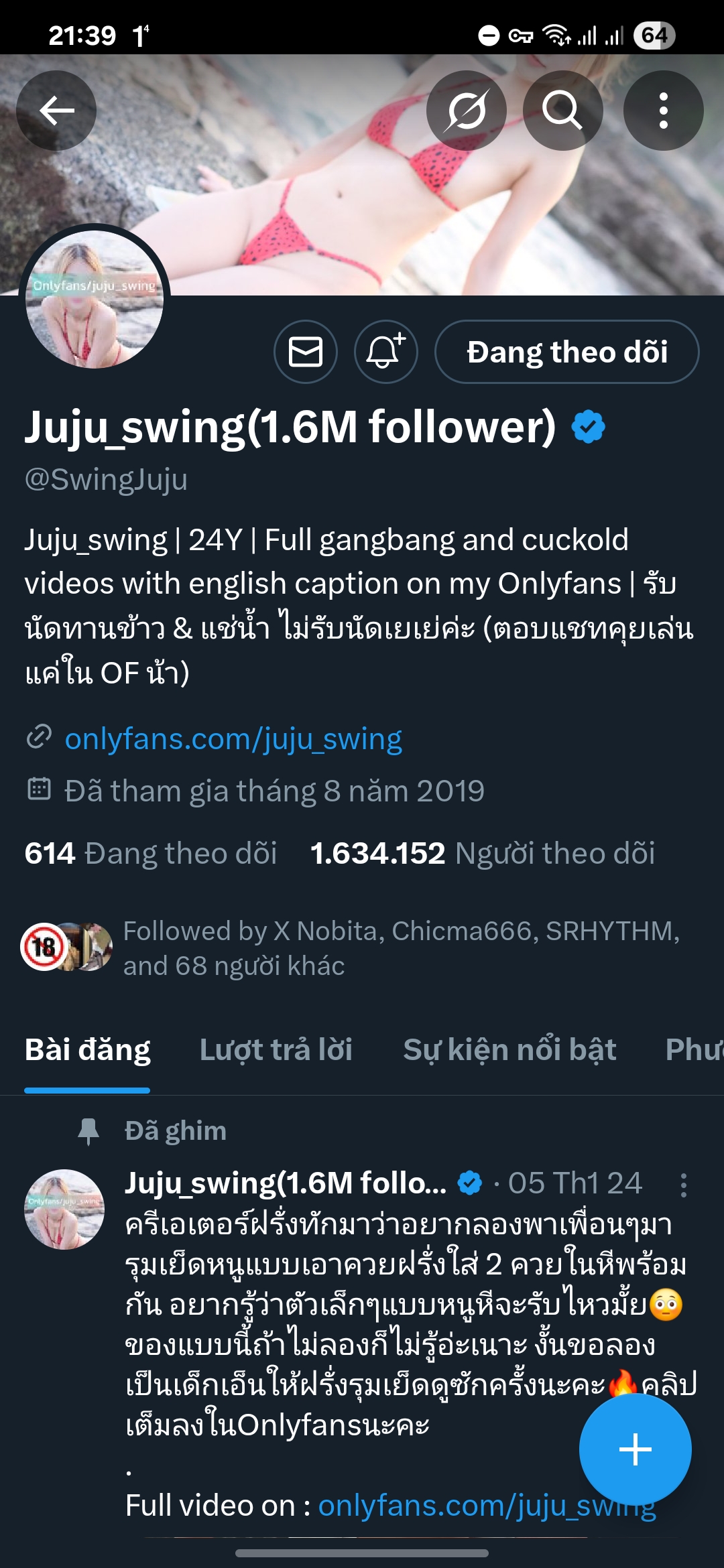Image resolution: width=724 pixels, height=1568 pixels.
Task: View the 614 Đang theo dõi list
Action: (151, 854)
